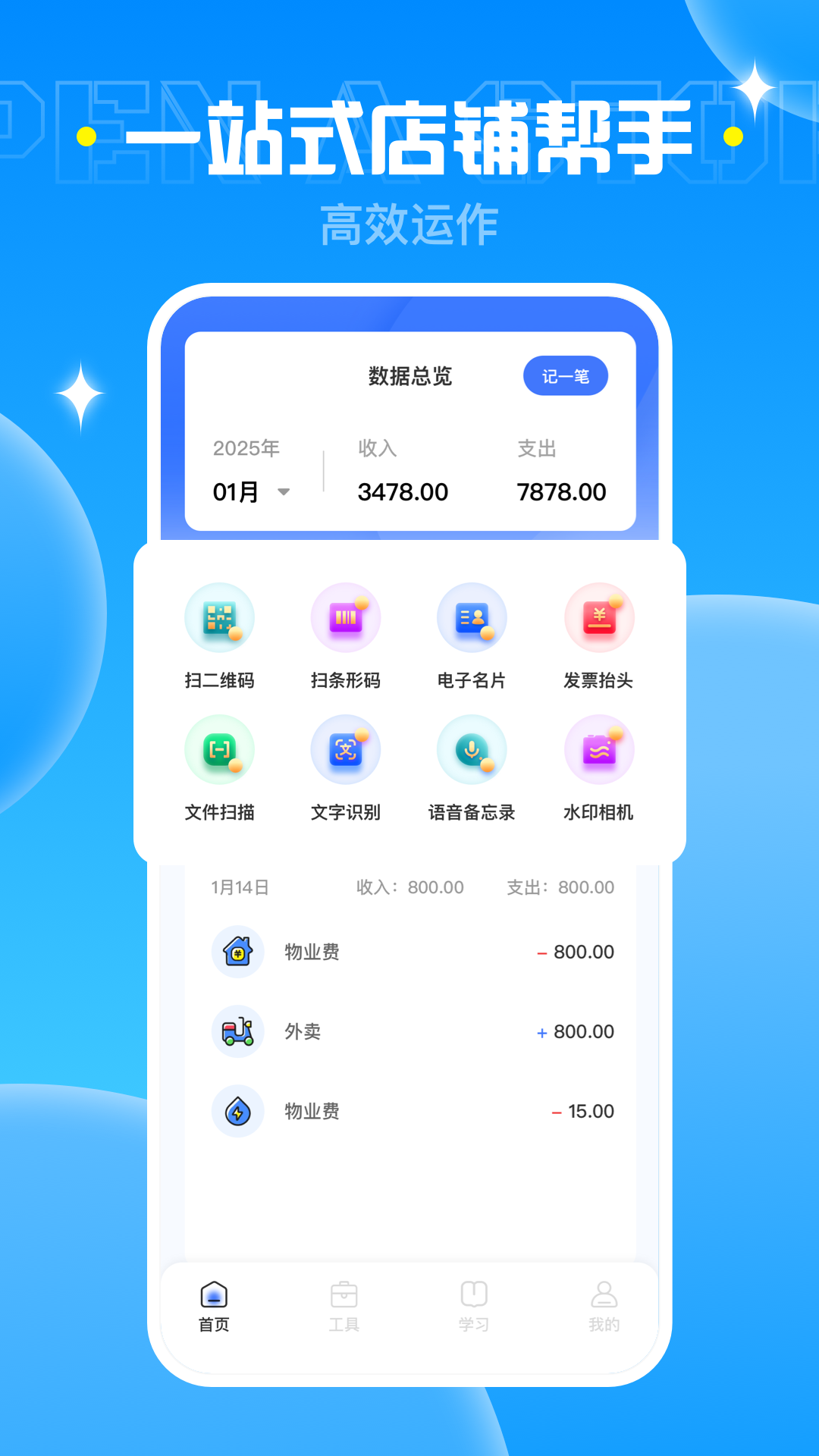This screenshot has height=1456, width=819.
Task: Click the 物业费 house icon in the list
Action: pyautogui.click(x=237, y=952)
